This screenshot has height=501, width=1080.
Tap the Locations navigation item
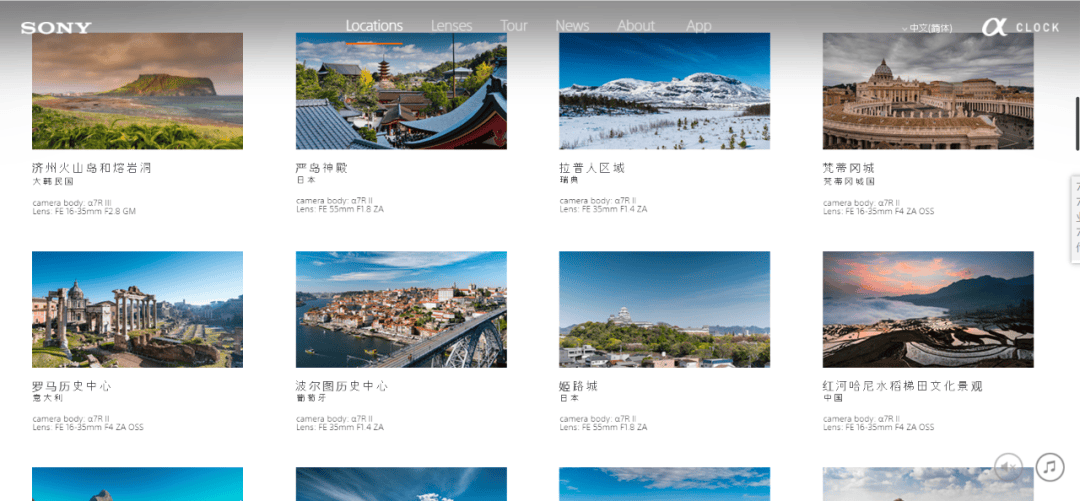(x=374, y=26)
